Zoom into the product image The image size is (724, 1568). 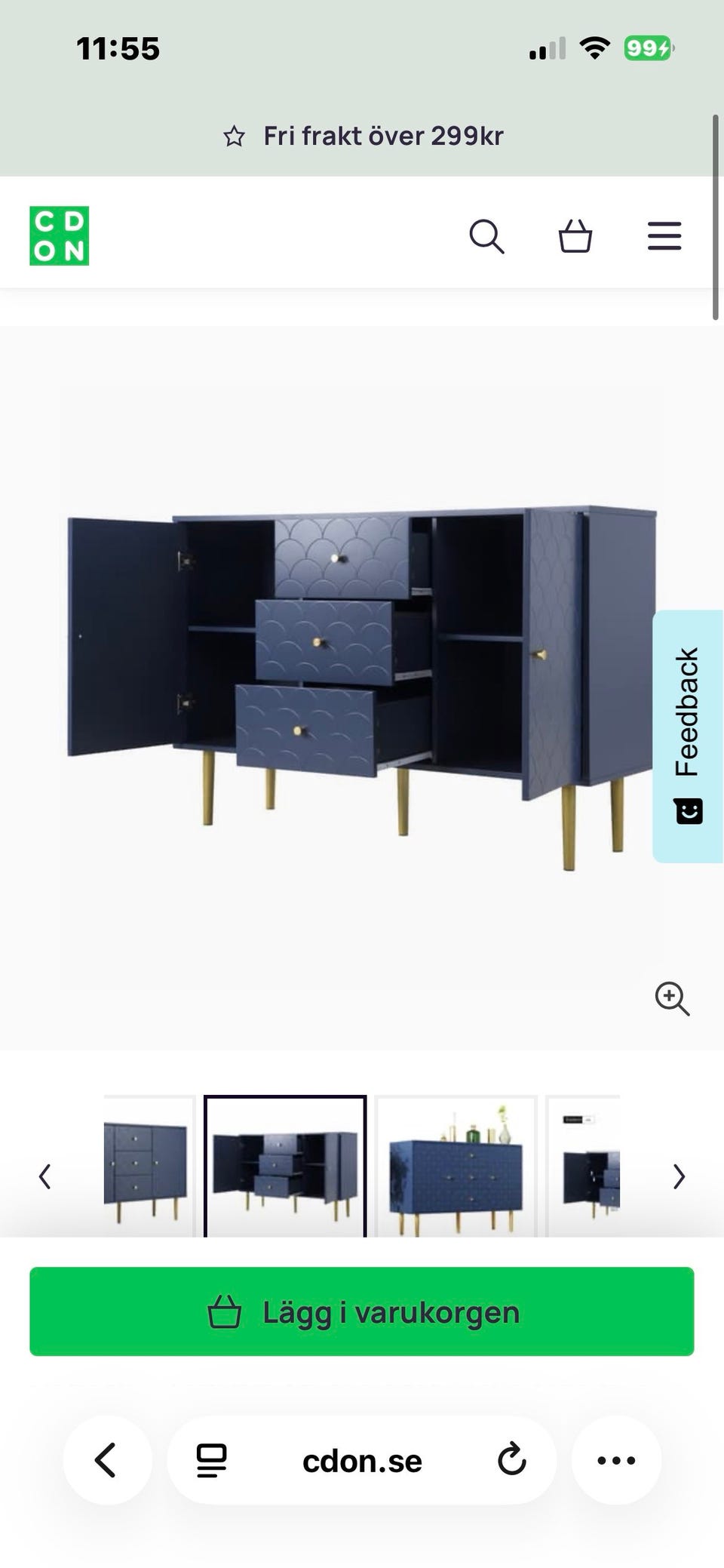pyautogui.click(x=672, y=999)
